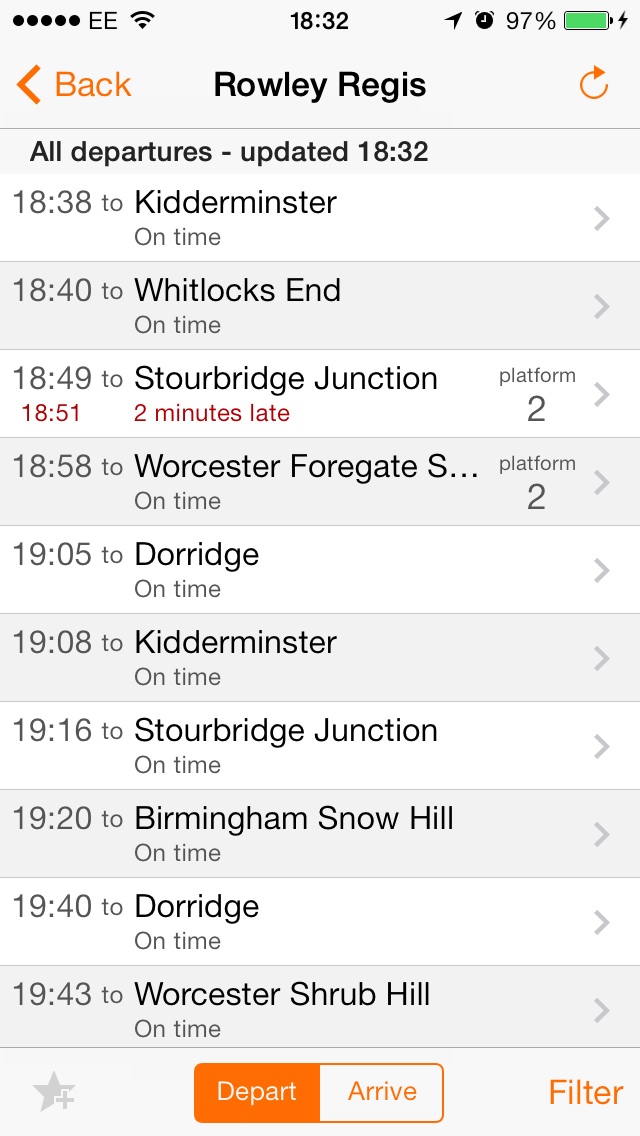This screenshot has height=1136, width=640.
Task: Go back to the previous screen
Action: (74, 85)
